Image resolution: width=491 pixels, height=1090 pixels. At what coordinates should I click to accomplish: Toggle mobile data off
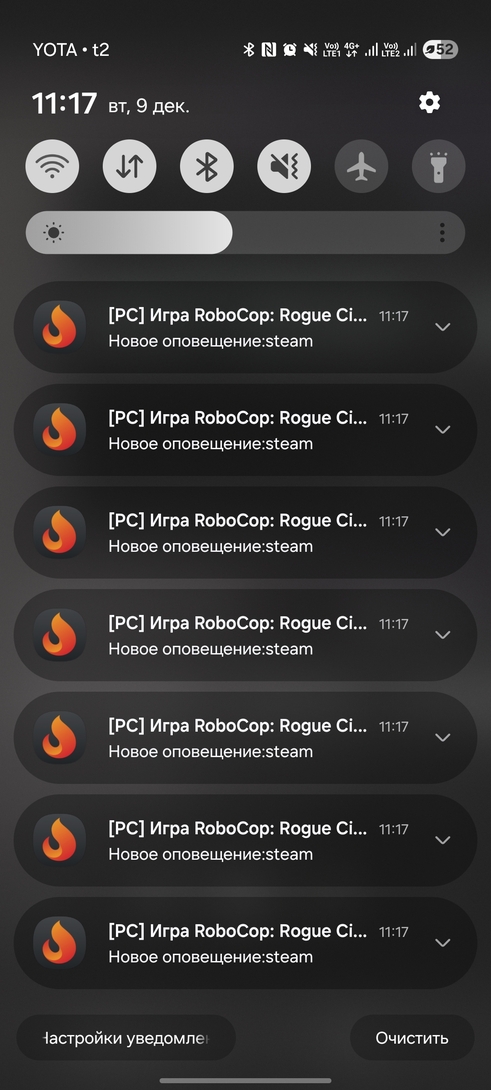click(x=129, y=167)
